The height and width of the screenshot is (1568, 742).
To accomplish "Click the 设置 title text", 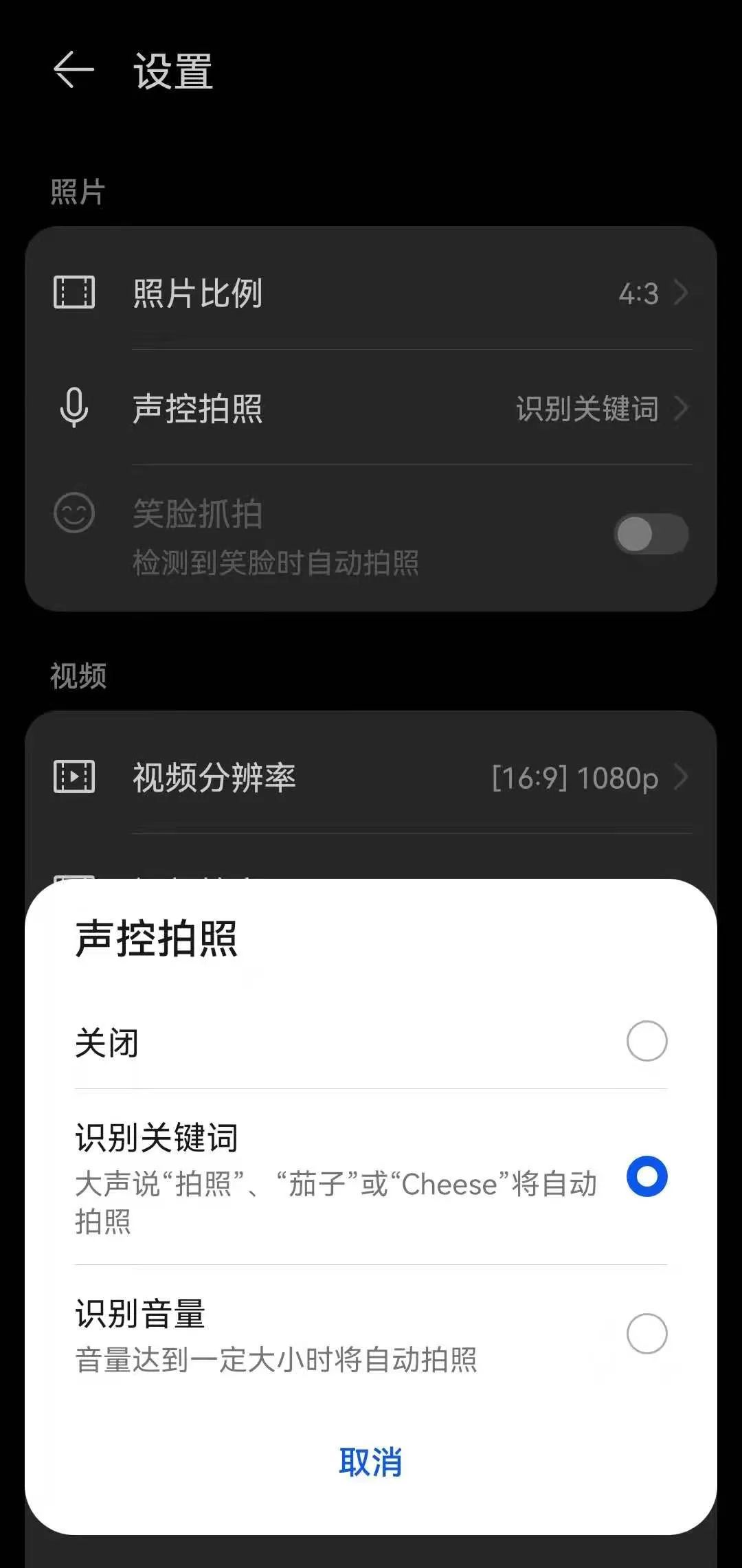I will (x=172, y=69).
